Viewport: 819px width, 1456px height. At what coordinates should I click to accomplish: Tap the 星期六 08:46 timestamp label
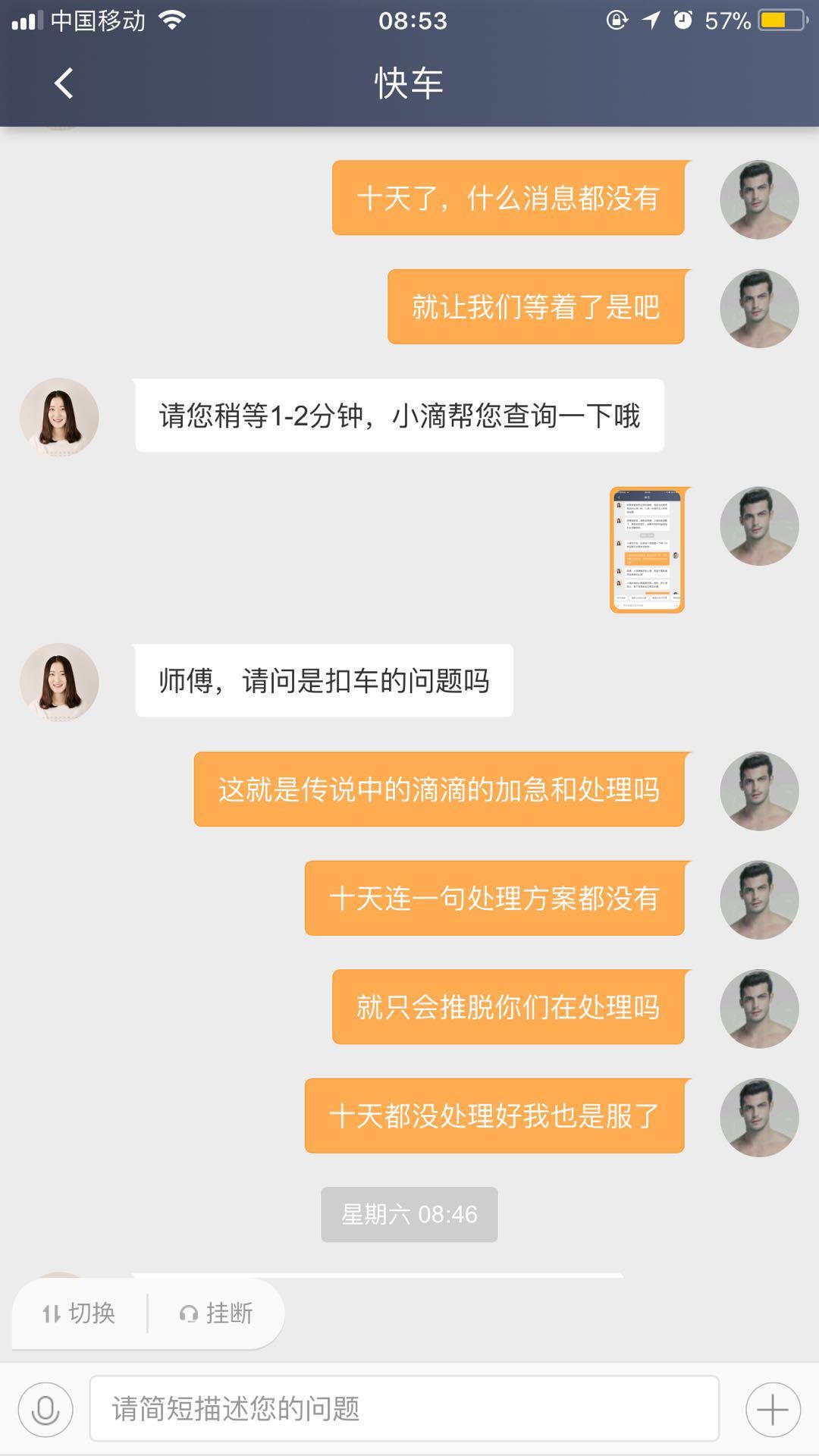tap(409, 1213)
